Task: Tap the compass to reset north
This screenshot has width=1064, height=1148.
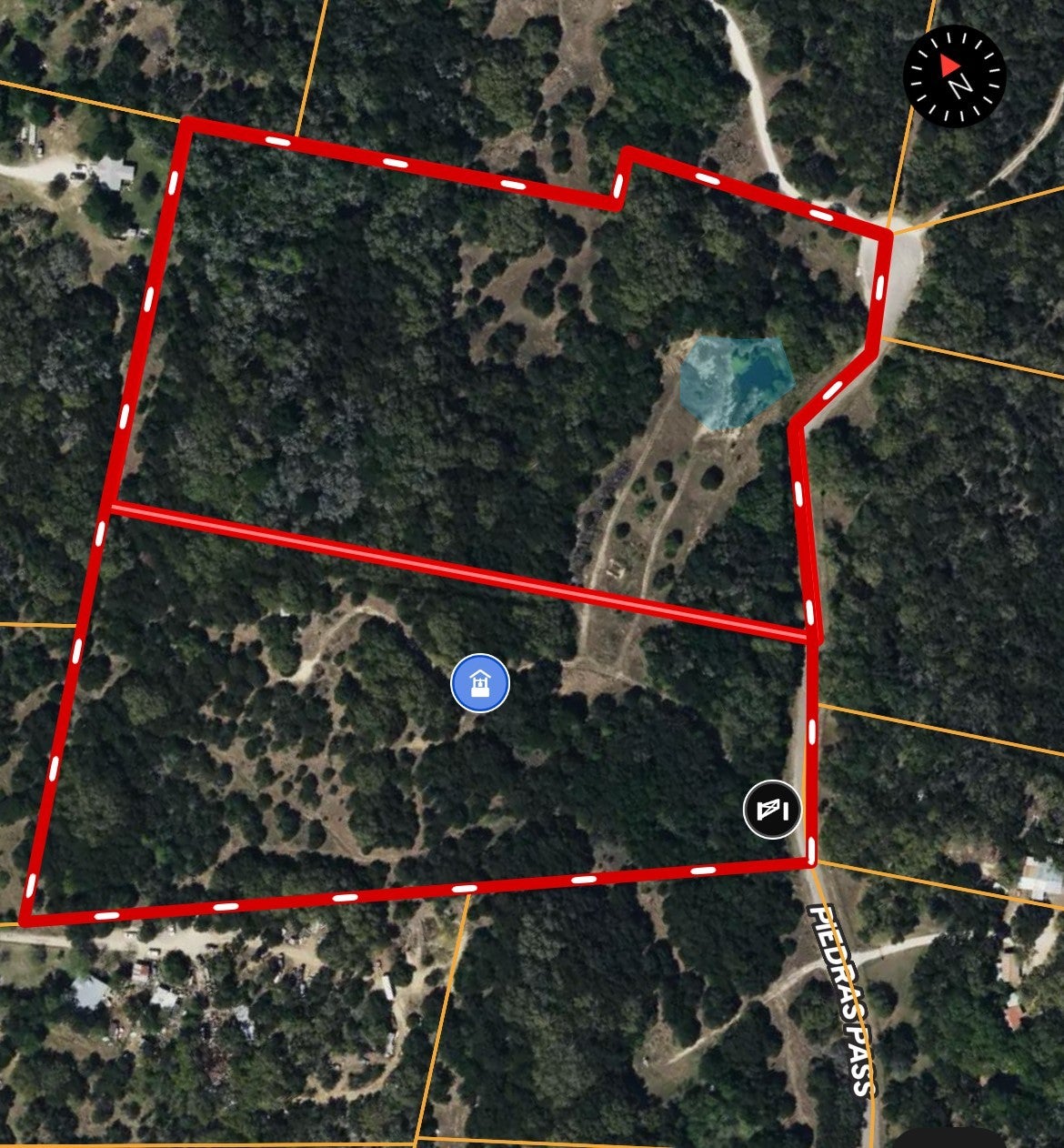Action: pos(954,76)
